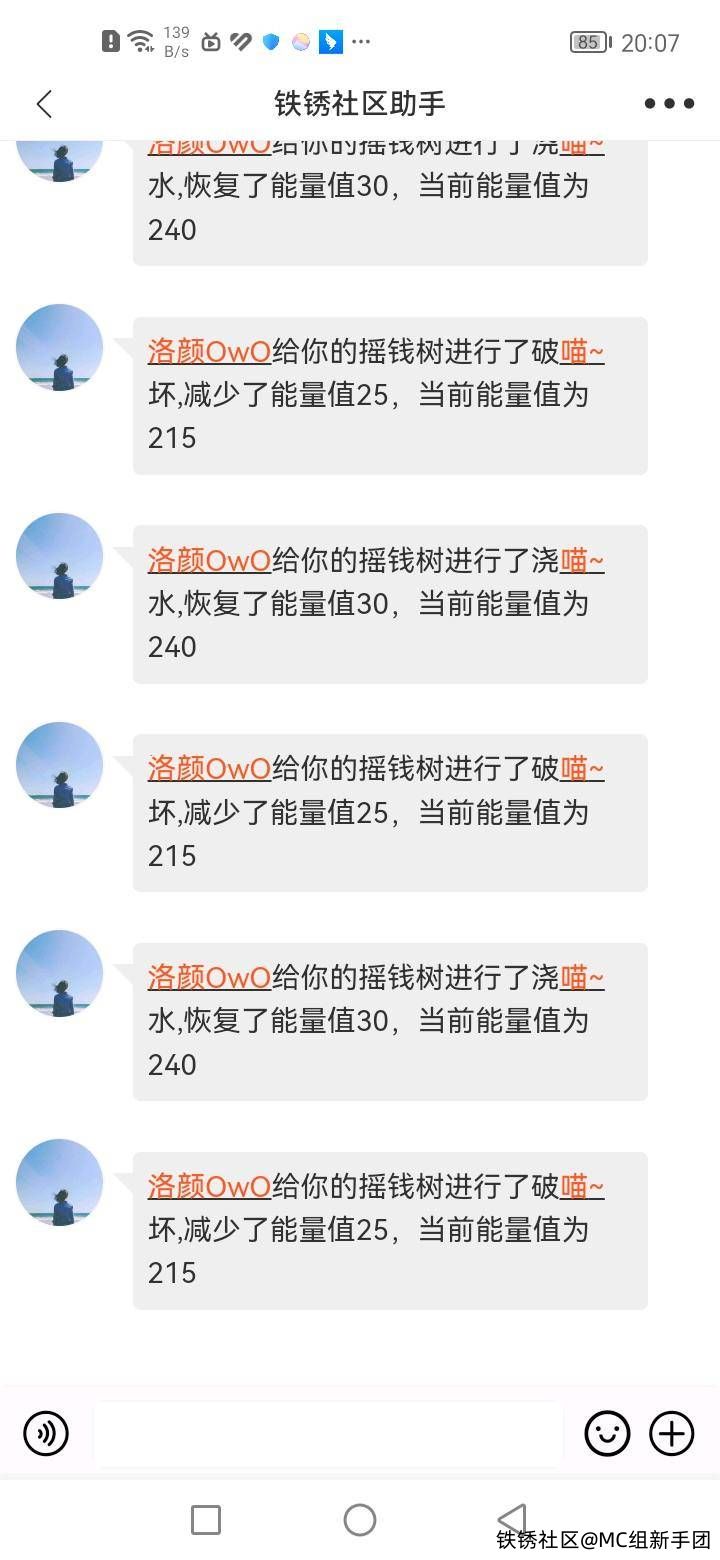Go back from 铁锈社区助手 chat

[x=44, y=104]
